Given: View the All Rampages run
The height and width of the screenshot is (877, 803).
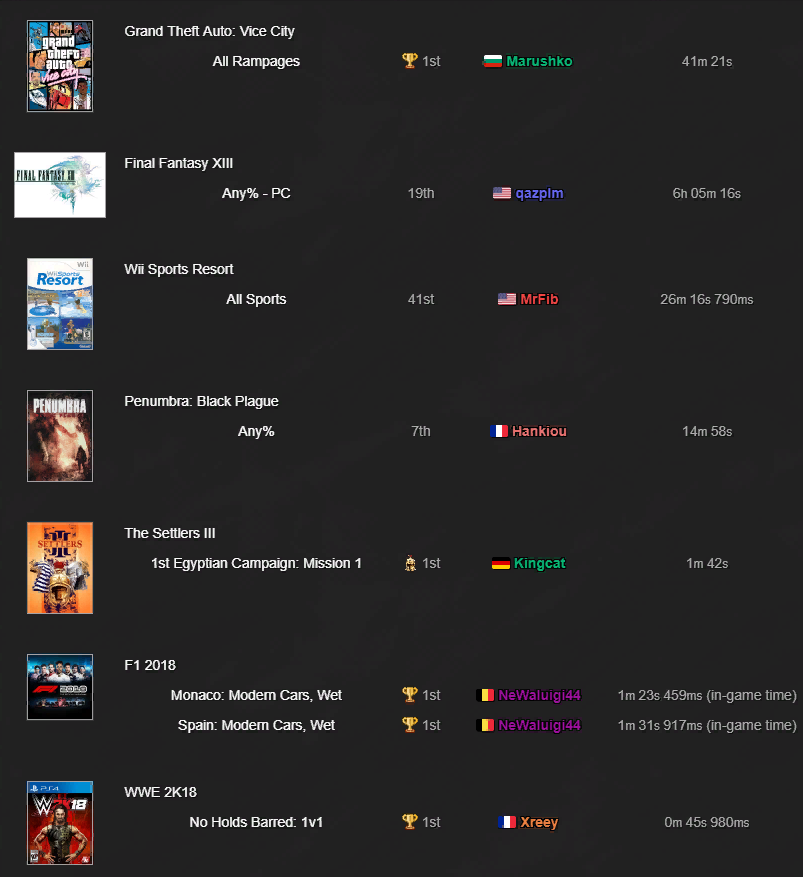Looking at the screenshot, I should pyautogui.click(x=256, y=61).
